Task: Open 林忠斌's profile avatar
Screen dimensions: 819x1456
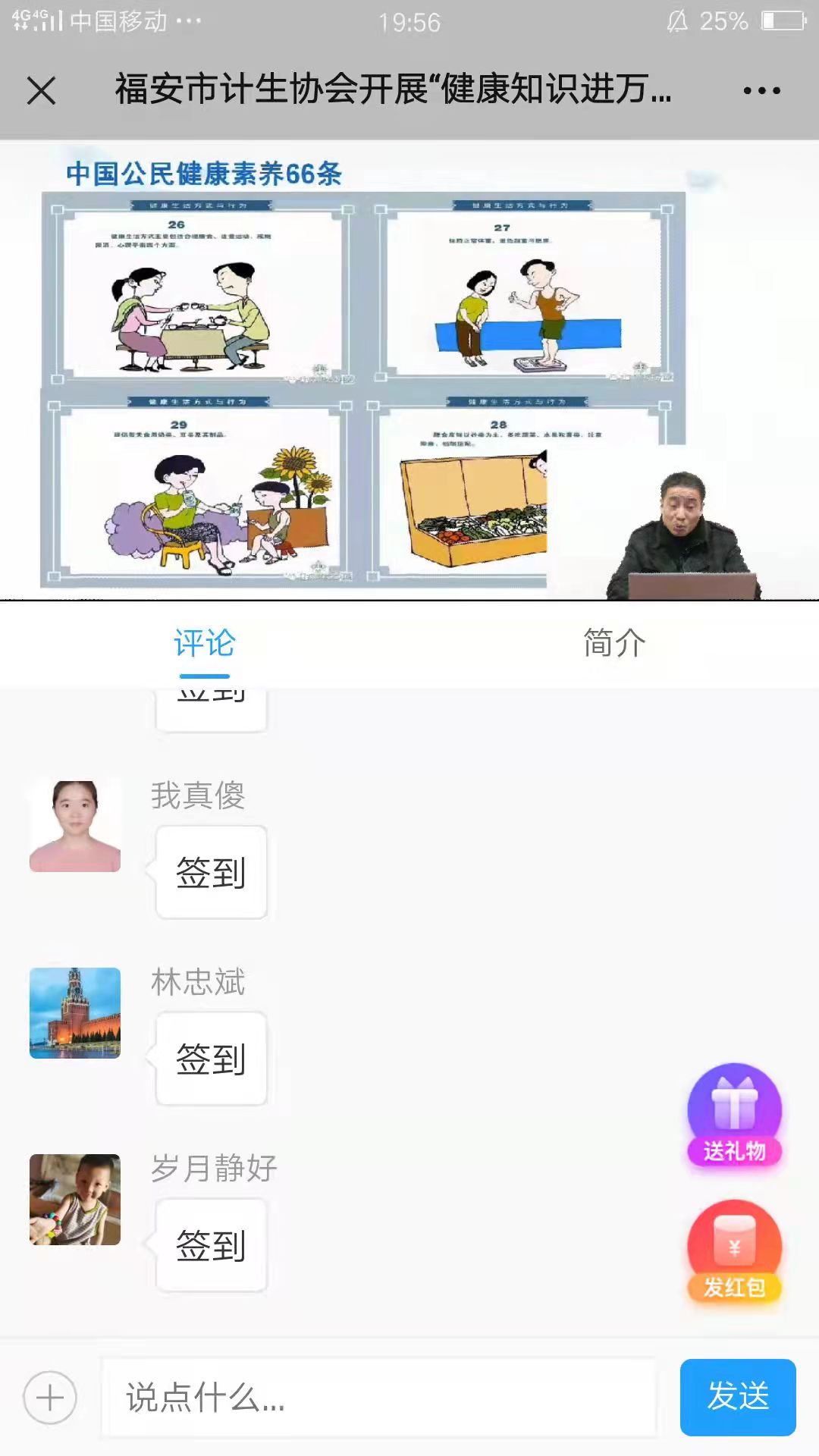Action: pyautogui.click(x=75, y=1013)
